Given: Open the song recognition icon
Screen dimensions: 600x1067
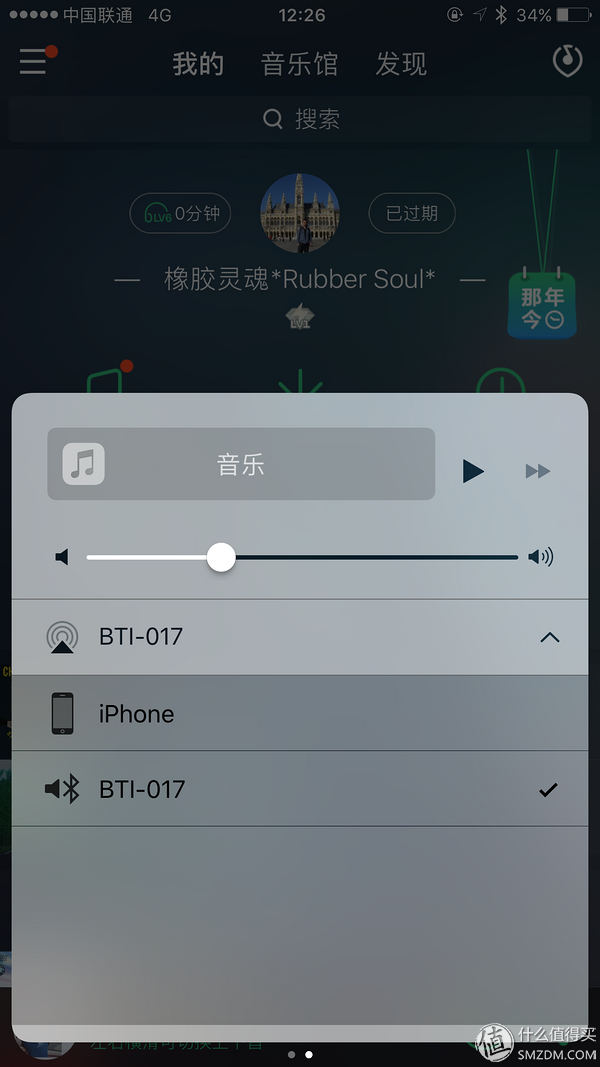Looking at the screenshot, I should [567, 62].
